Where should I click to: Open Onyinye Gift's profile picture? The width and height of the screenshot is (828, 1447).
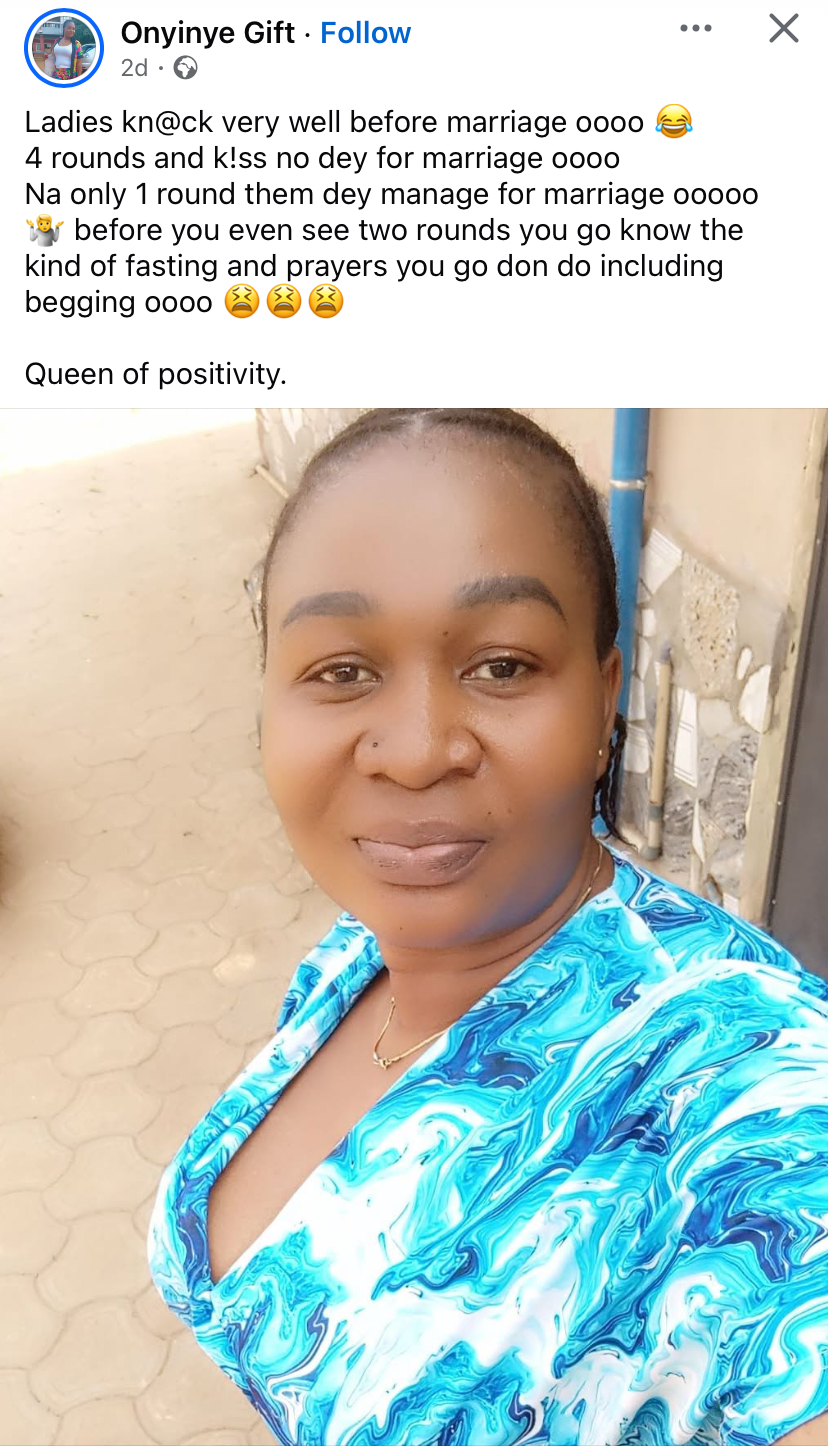tap(64, 48)
